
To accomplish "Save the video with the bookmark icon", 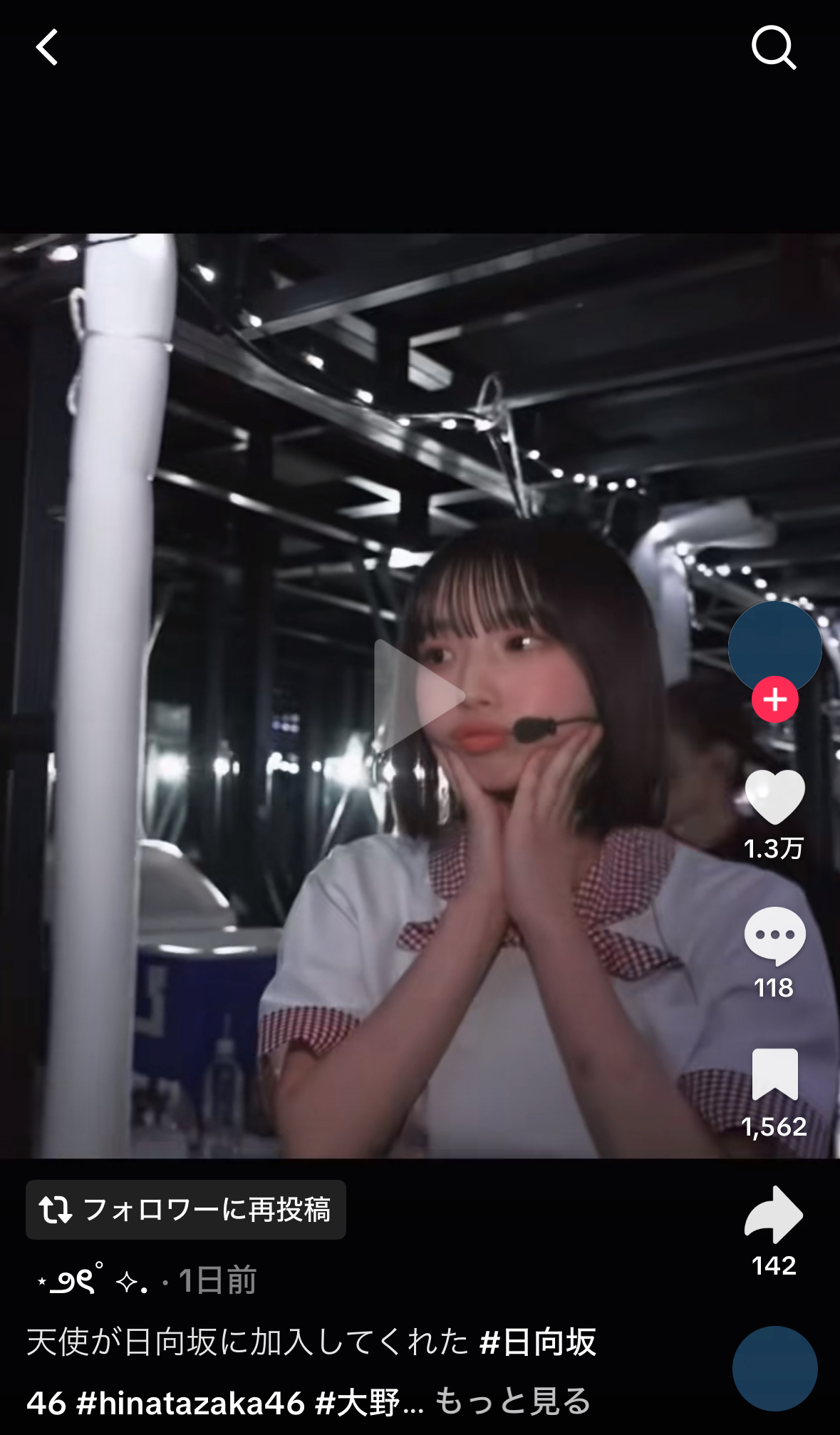I will click(x=775, y=1074).
